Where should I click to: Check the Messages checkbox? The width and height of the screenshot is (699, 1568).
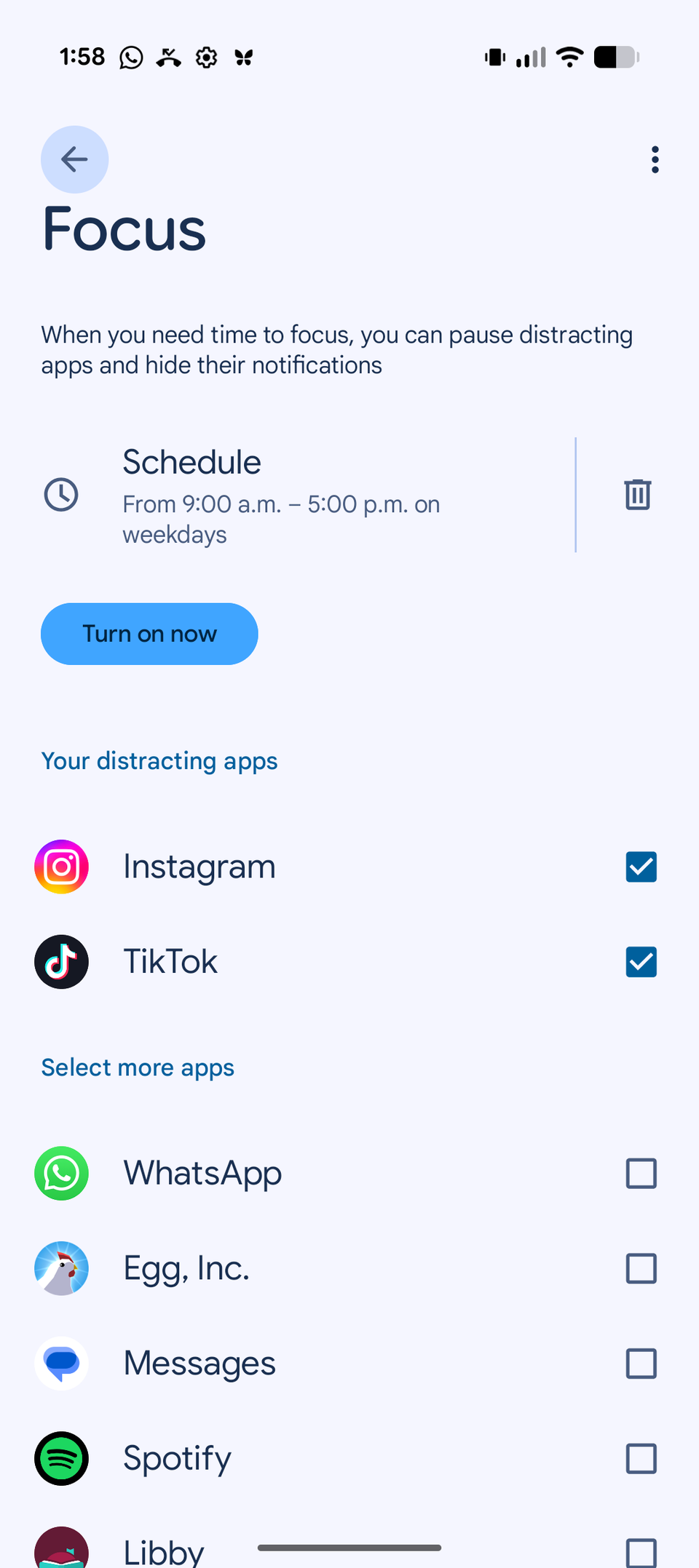coord(641,1364)
